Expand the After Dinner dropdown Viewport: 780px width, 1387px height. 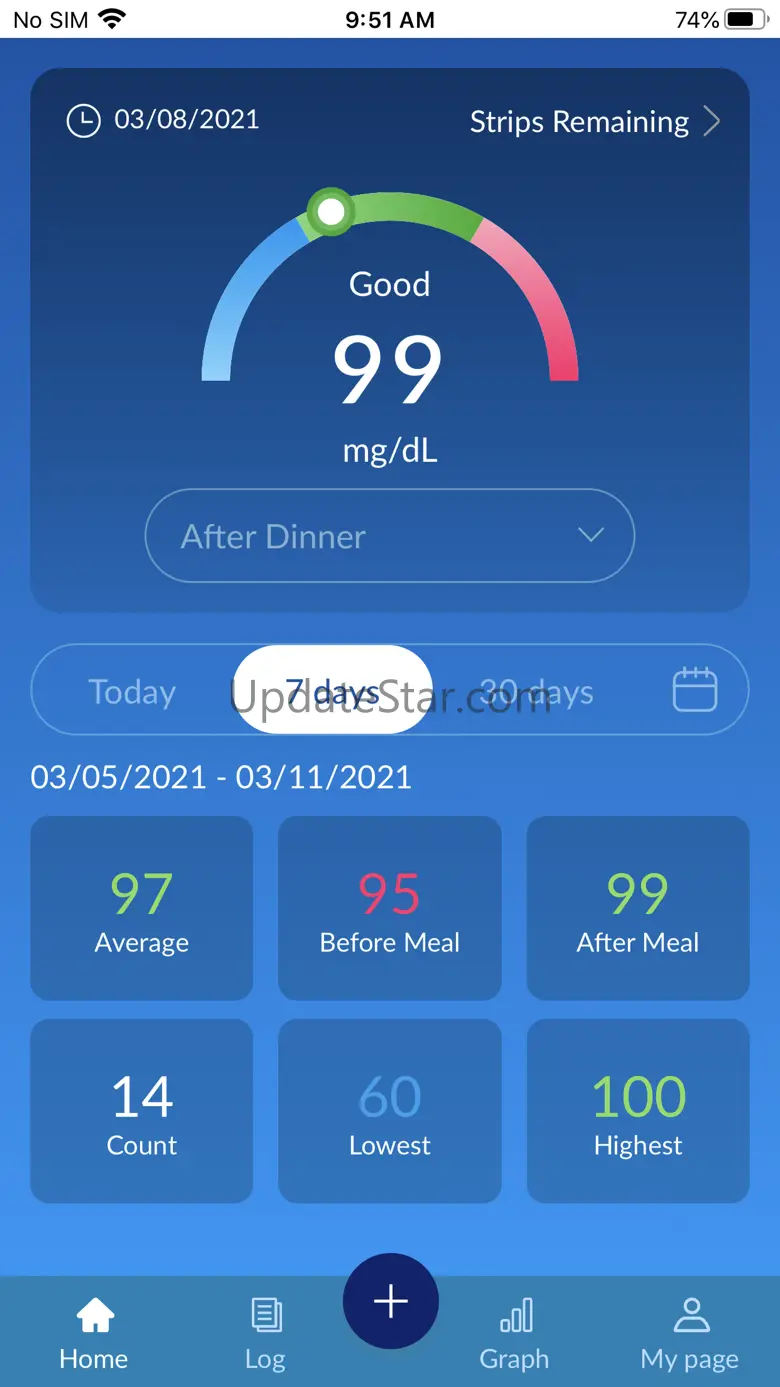coord(390,536)
